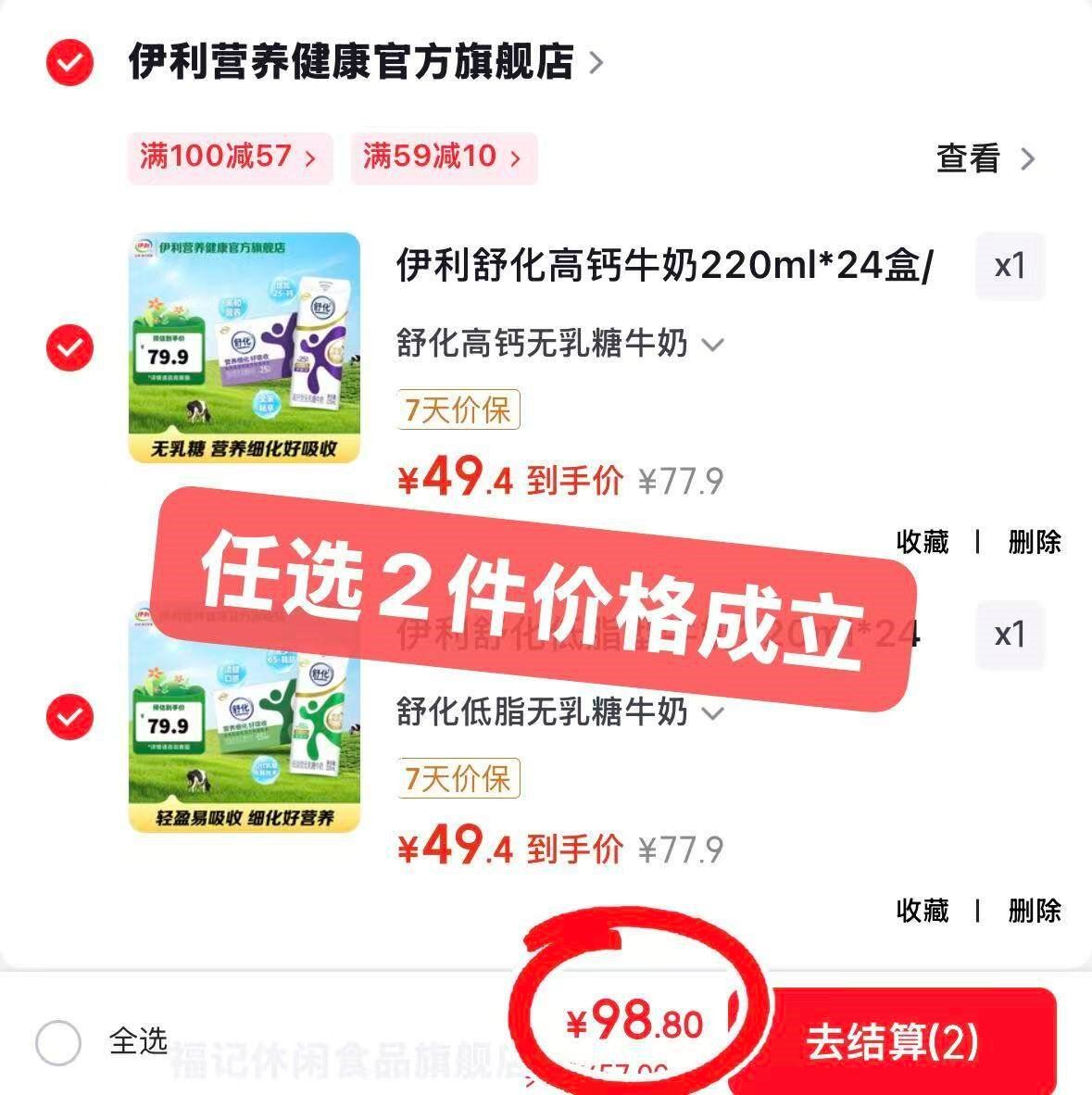The height and width of the screenshot is (1095, 1092).
Task: Tap 删除 under the 舒化高钙牛奶 item
Action: coord(1035,542)
